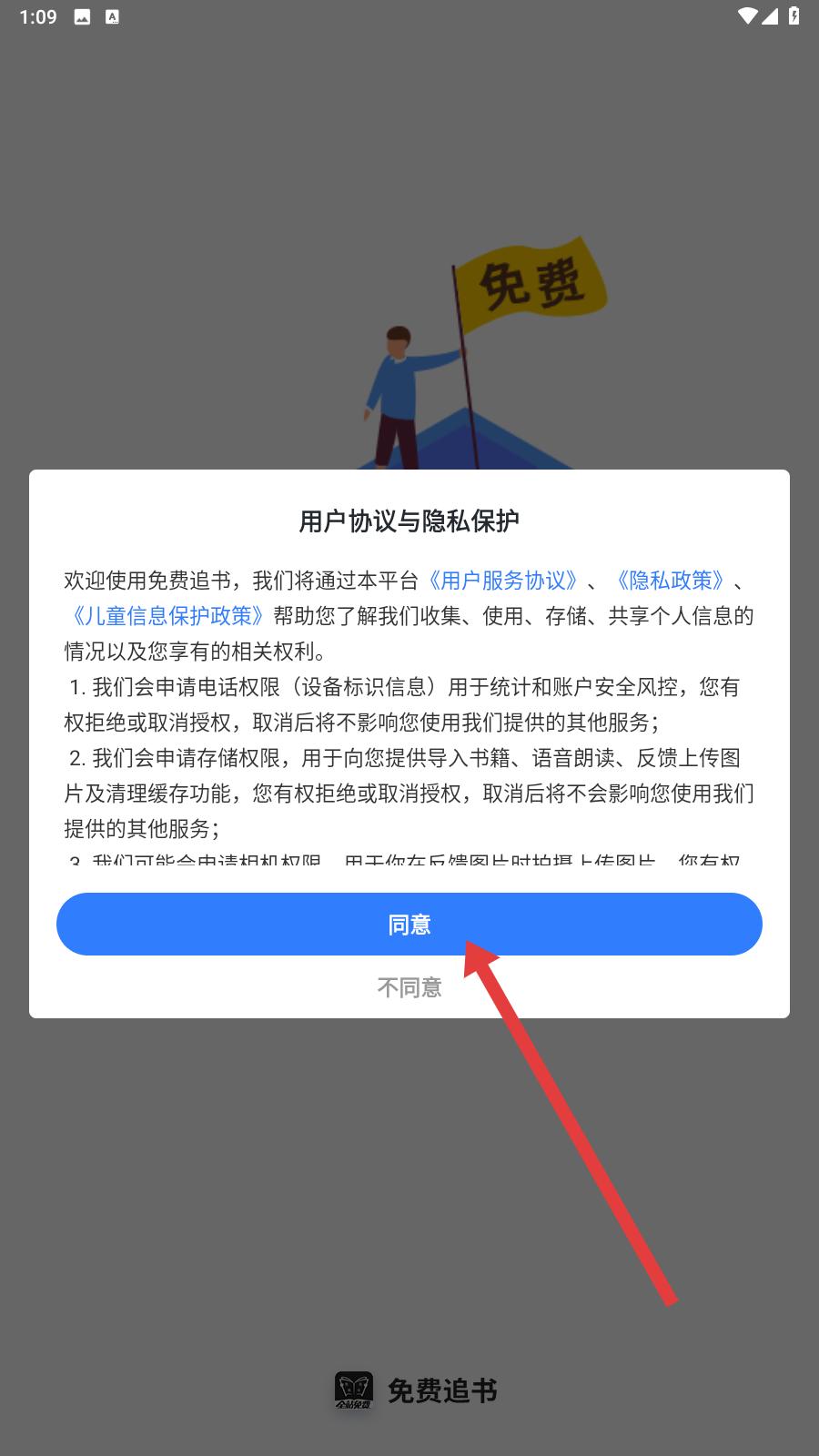Decline by tapping 不同意
819x1456 pixels.
tap(409, 987)
